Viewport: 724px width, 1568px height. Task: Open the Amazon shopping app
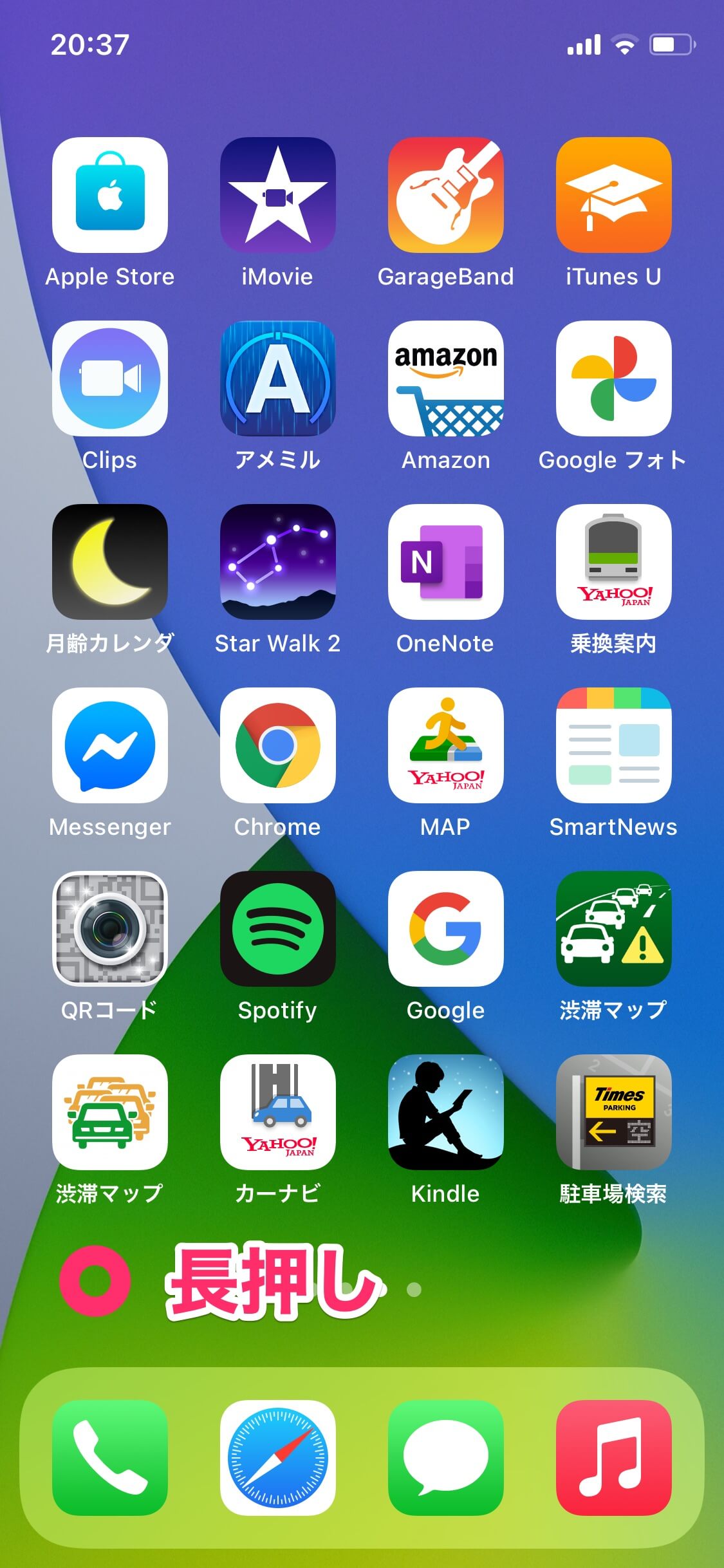pyautogui.click(x=446, y=380)
